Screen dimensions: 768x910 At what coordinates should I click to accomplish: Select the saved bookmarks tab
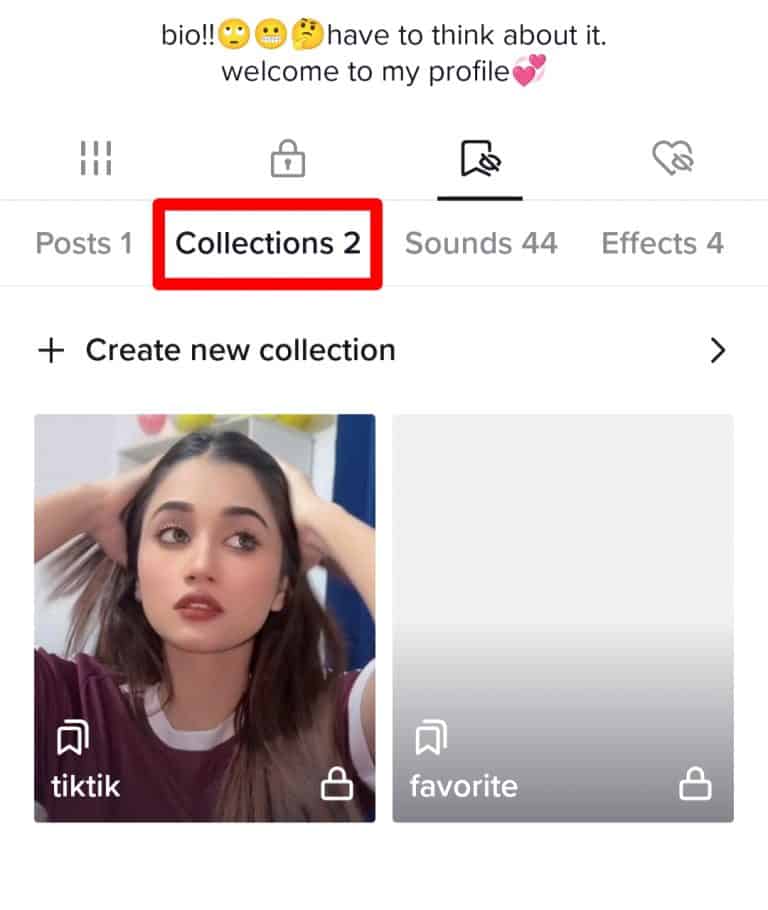click(x=480, y=158)
